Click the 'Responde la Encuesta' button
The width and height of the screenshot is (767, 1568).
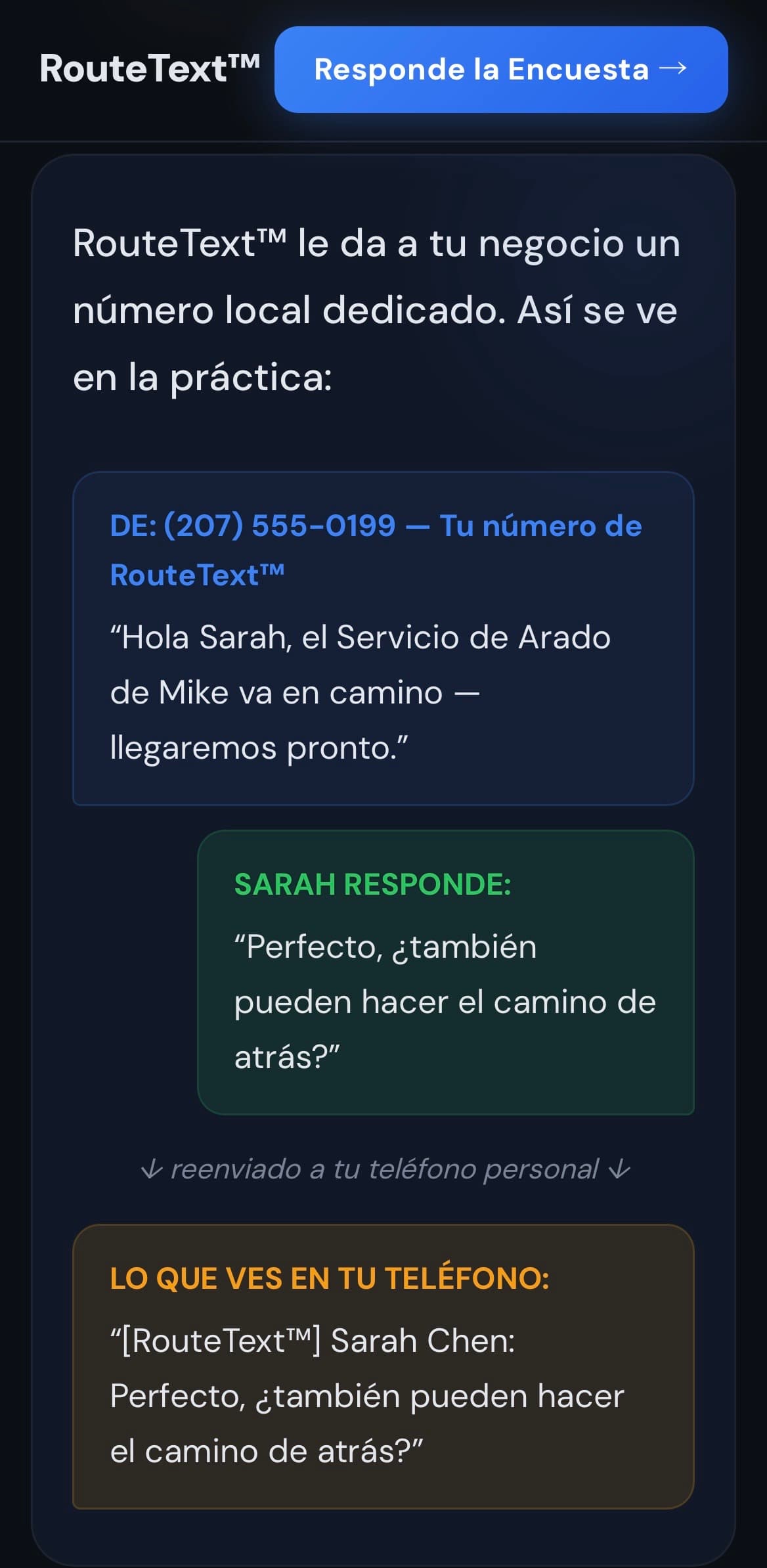[502, 70]
